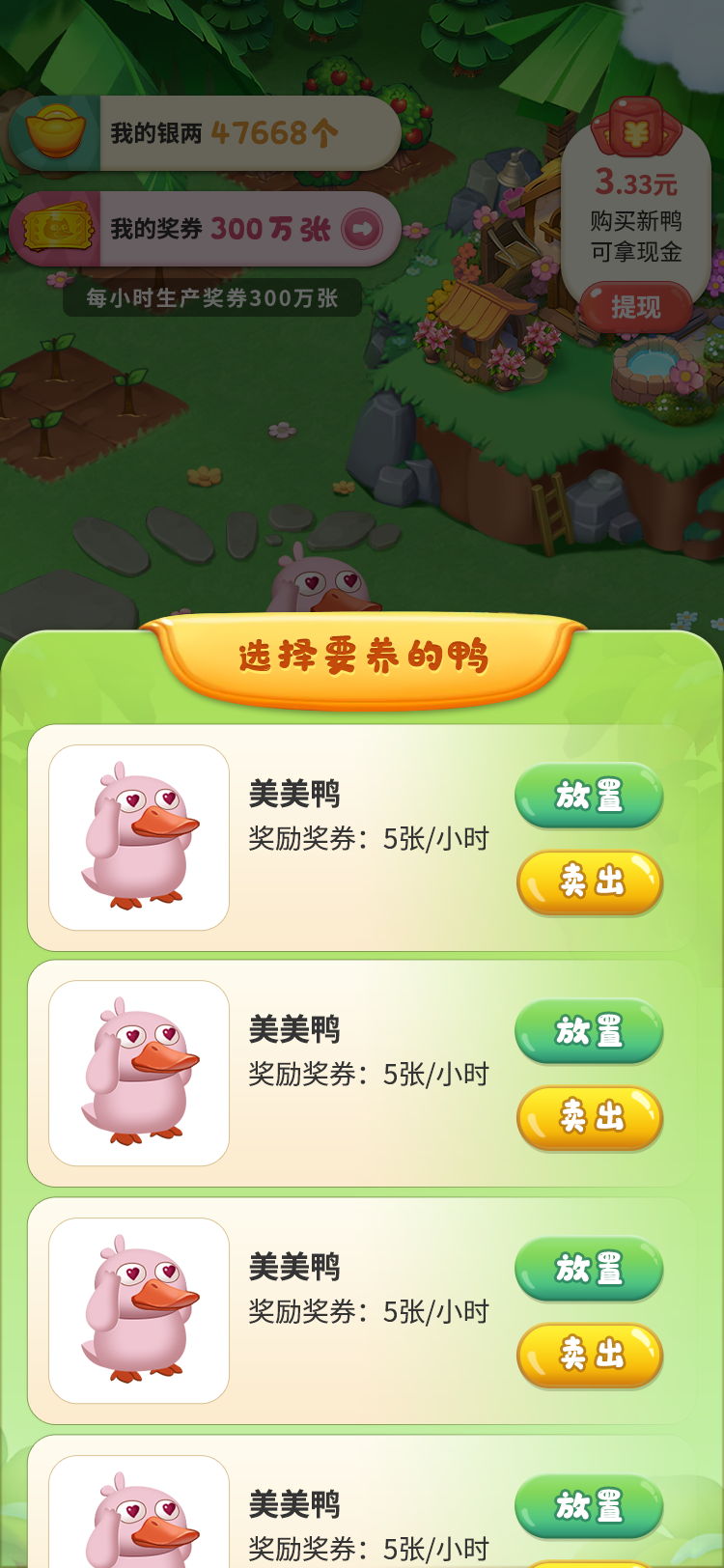The height and width of the screenshot is (1568, 724).
Task: Open the arrow next to 我的奖券
Action: tap(362, 229)
